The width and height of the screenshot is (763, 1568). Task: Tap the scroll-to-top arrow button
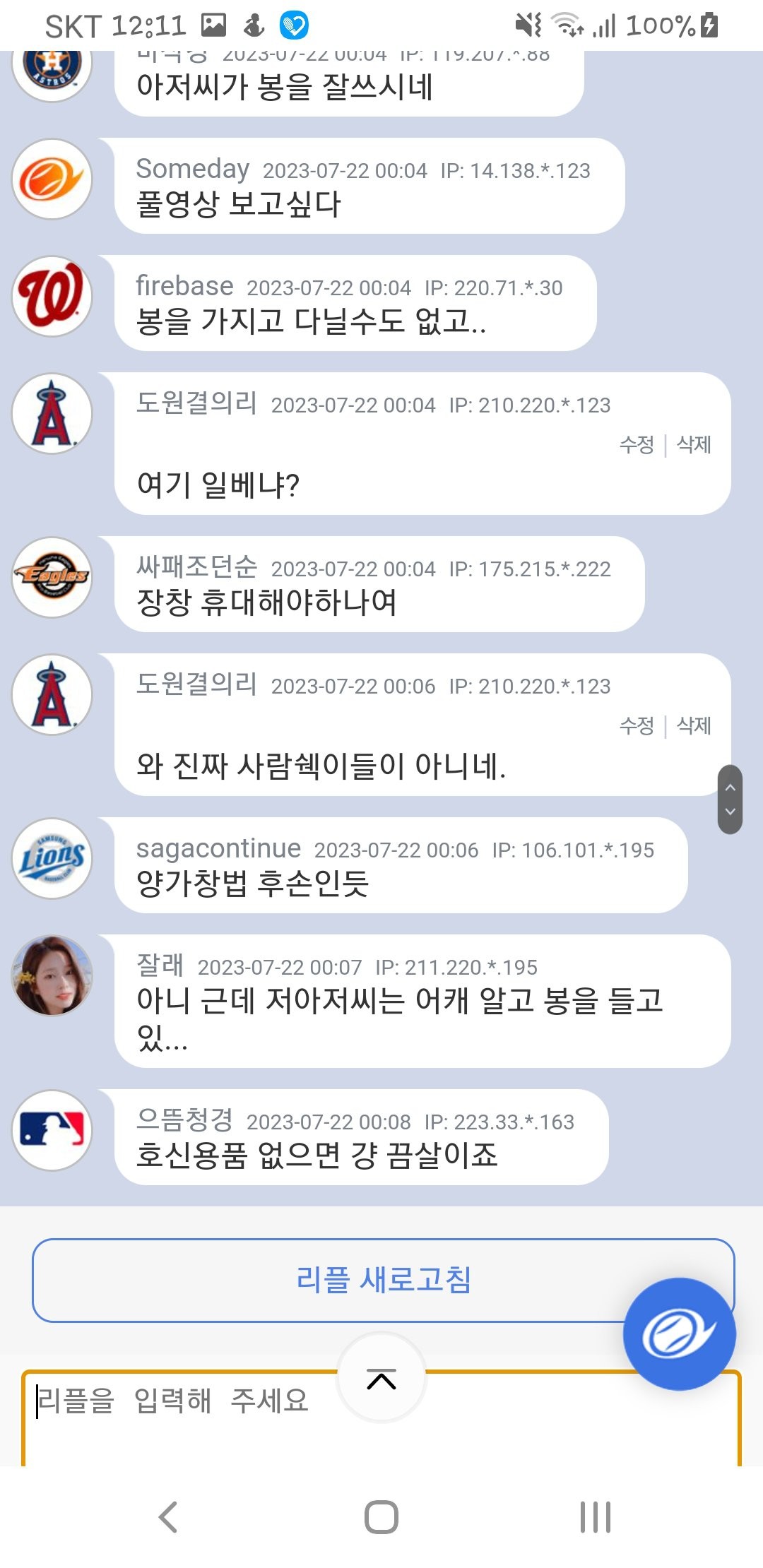381,1378
